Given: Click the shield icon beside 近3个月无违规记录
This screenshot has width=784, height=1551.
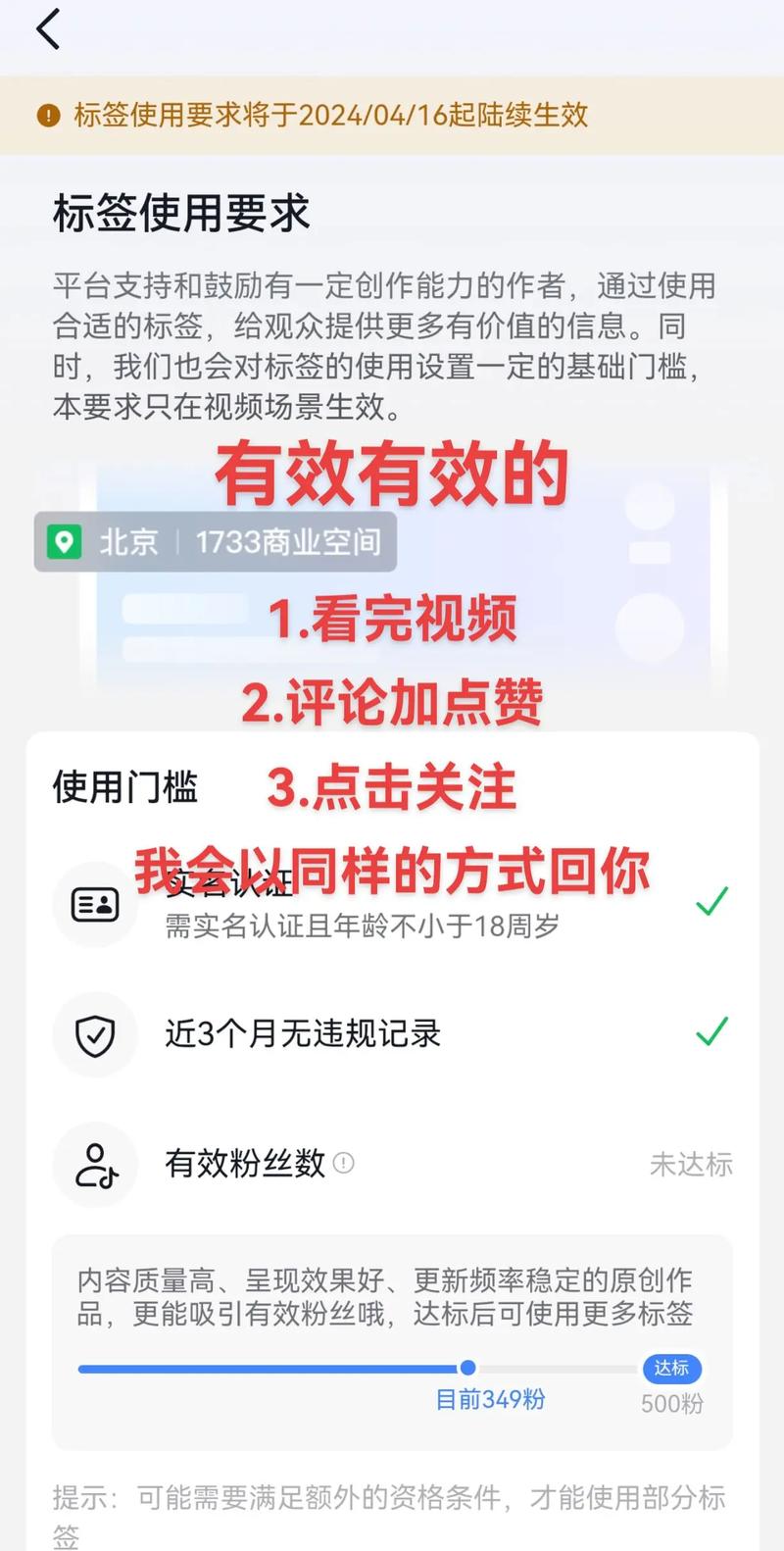Looking at the screenshot, I should coord(94,1034).
